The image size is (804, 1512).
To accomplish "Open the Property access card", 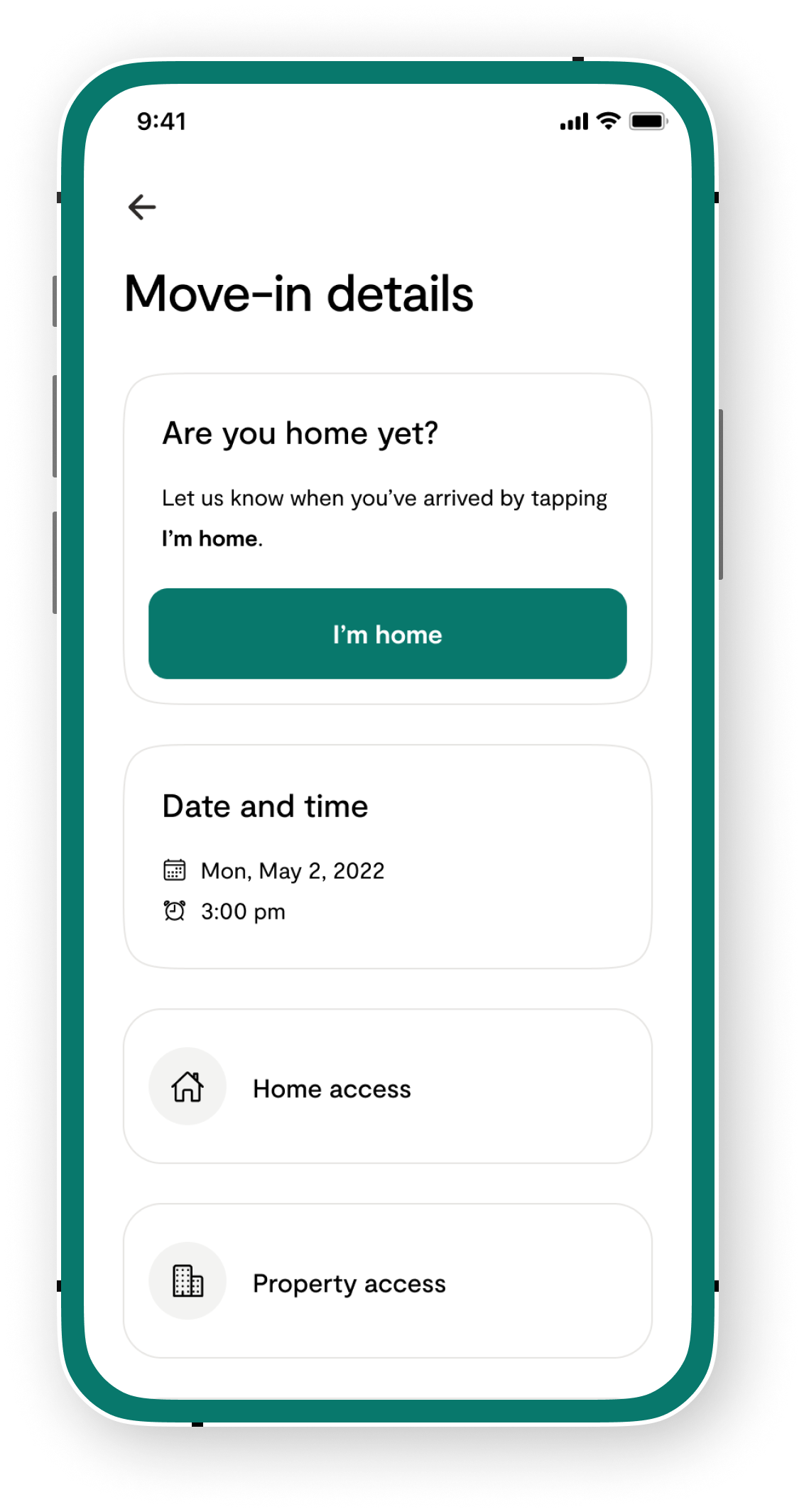I will [388, 1281].
